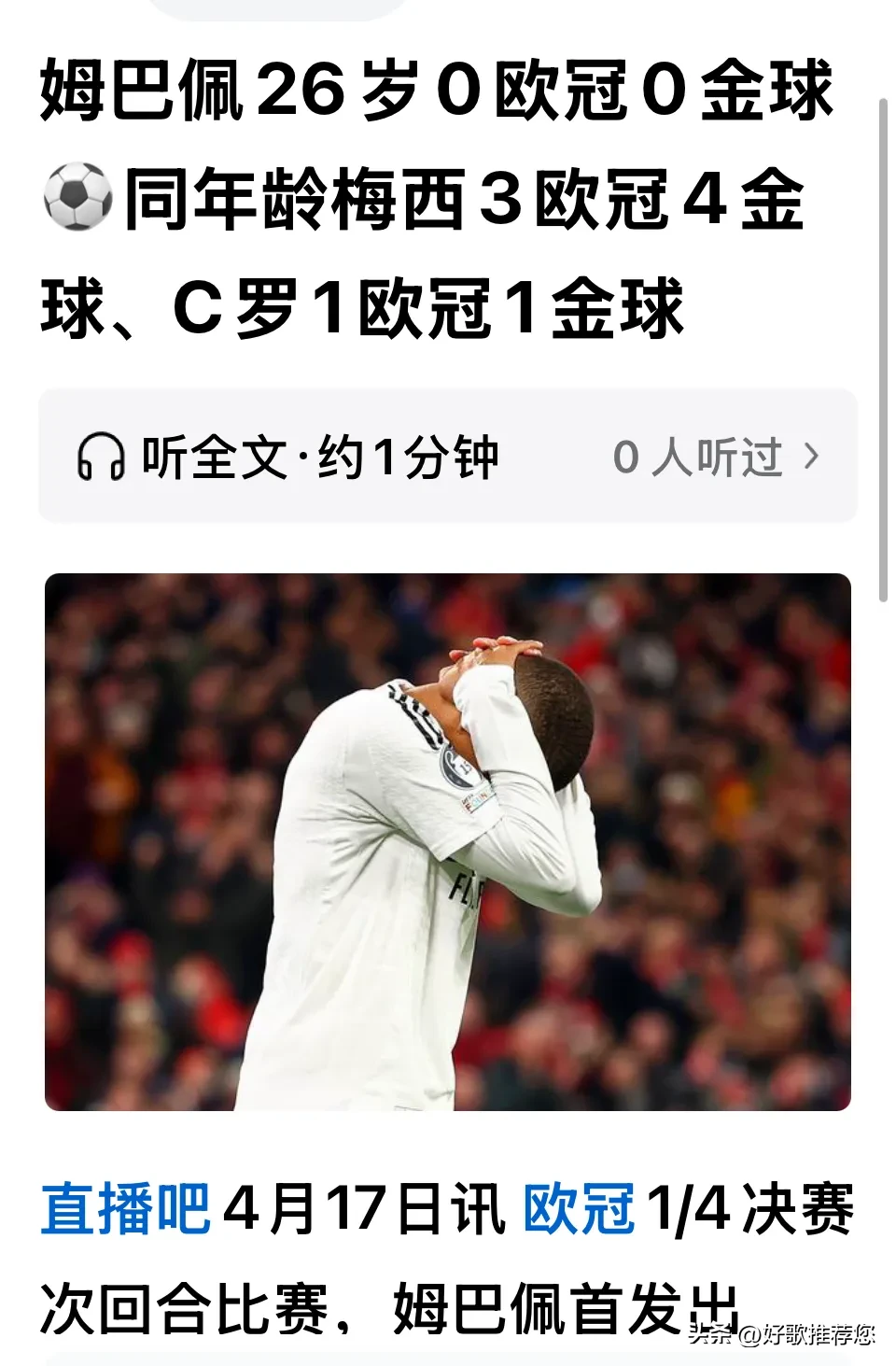Screen dimensions: 896x1366
Task: Tap the headphone icon to listen to article
Action: [x=103, y=456]
